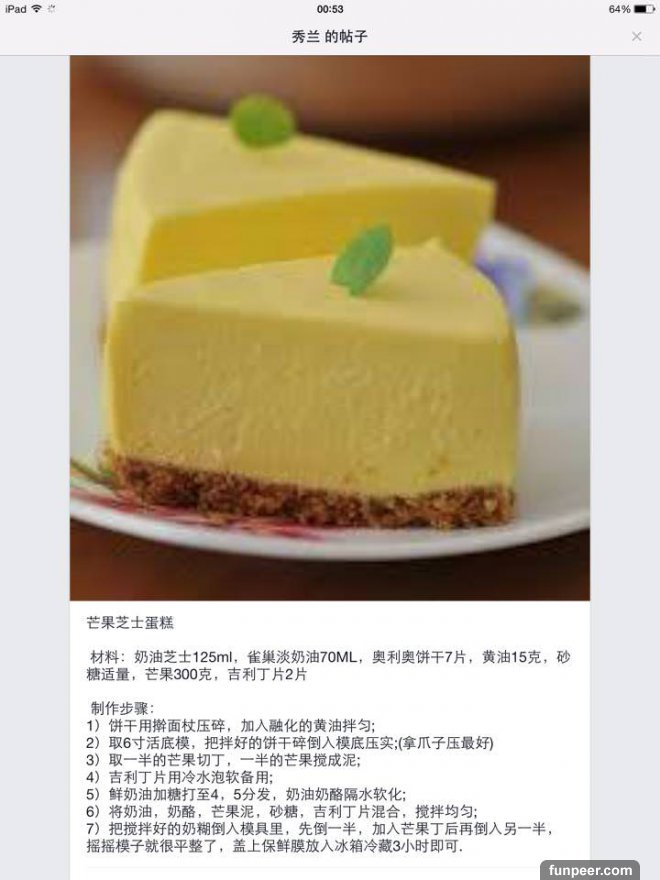Close the 秀兰 post view
The image size is (660, 880).
coord(636,36)
